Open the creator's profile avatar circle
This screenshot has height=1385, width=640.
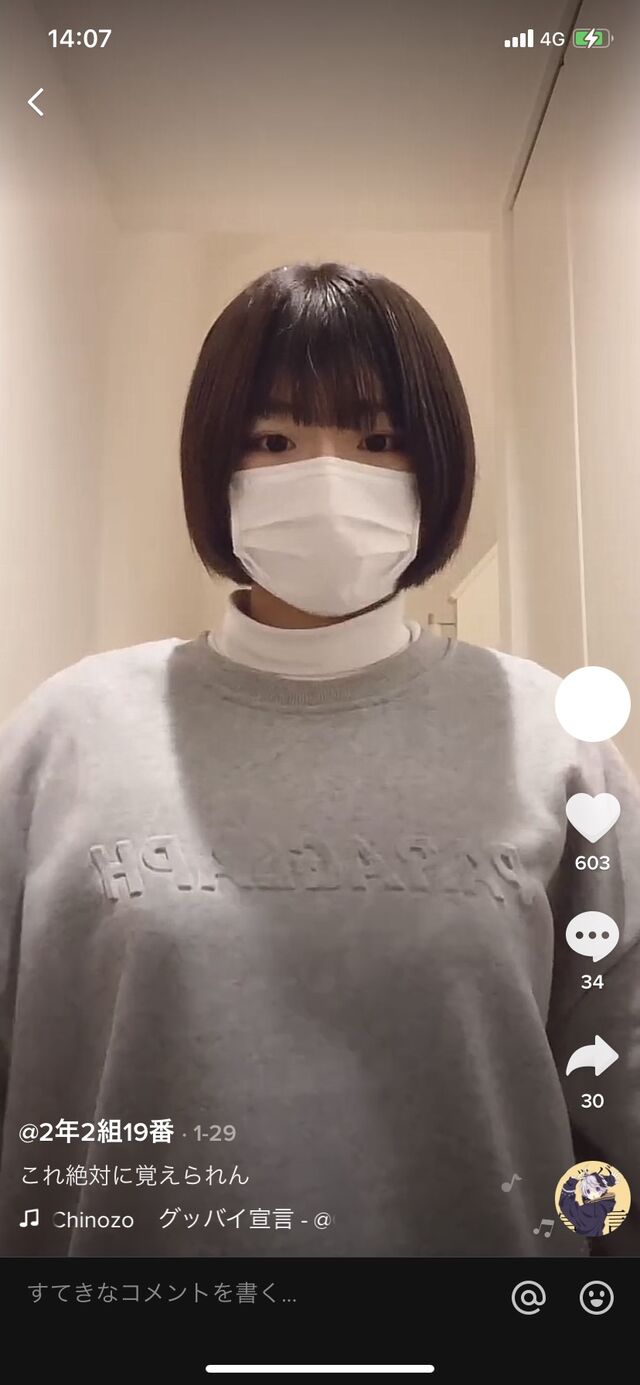tap(593, 704)
